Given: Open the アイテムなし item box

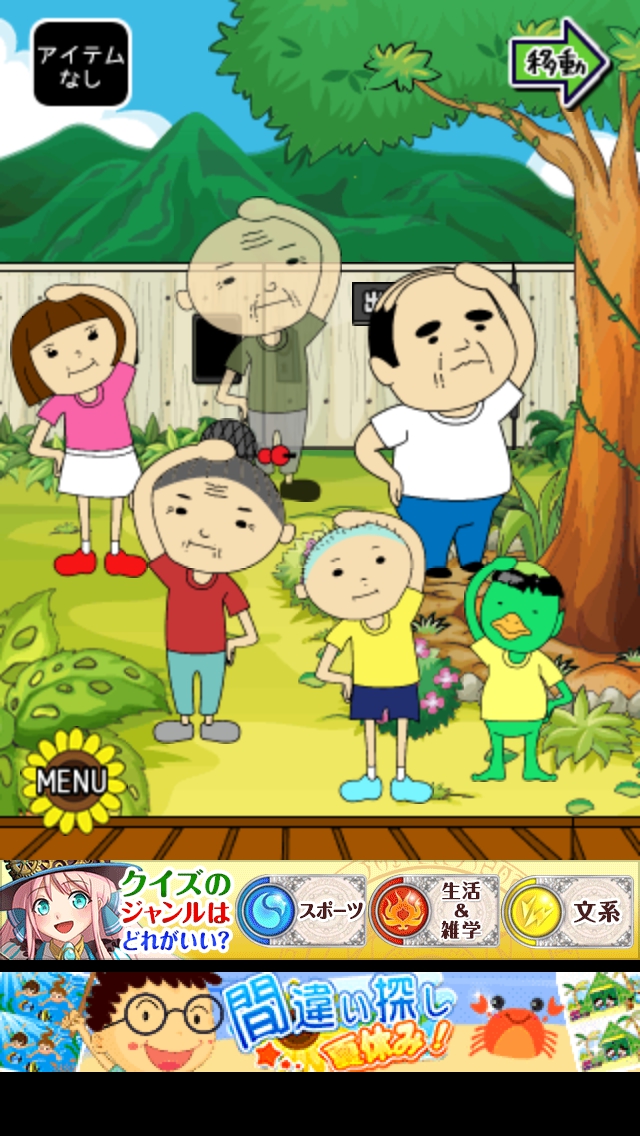Looking at the screenshot, I should click(81, 64).
